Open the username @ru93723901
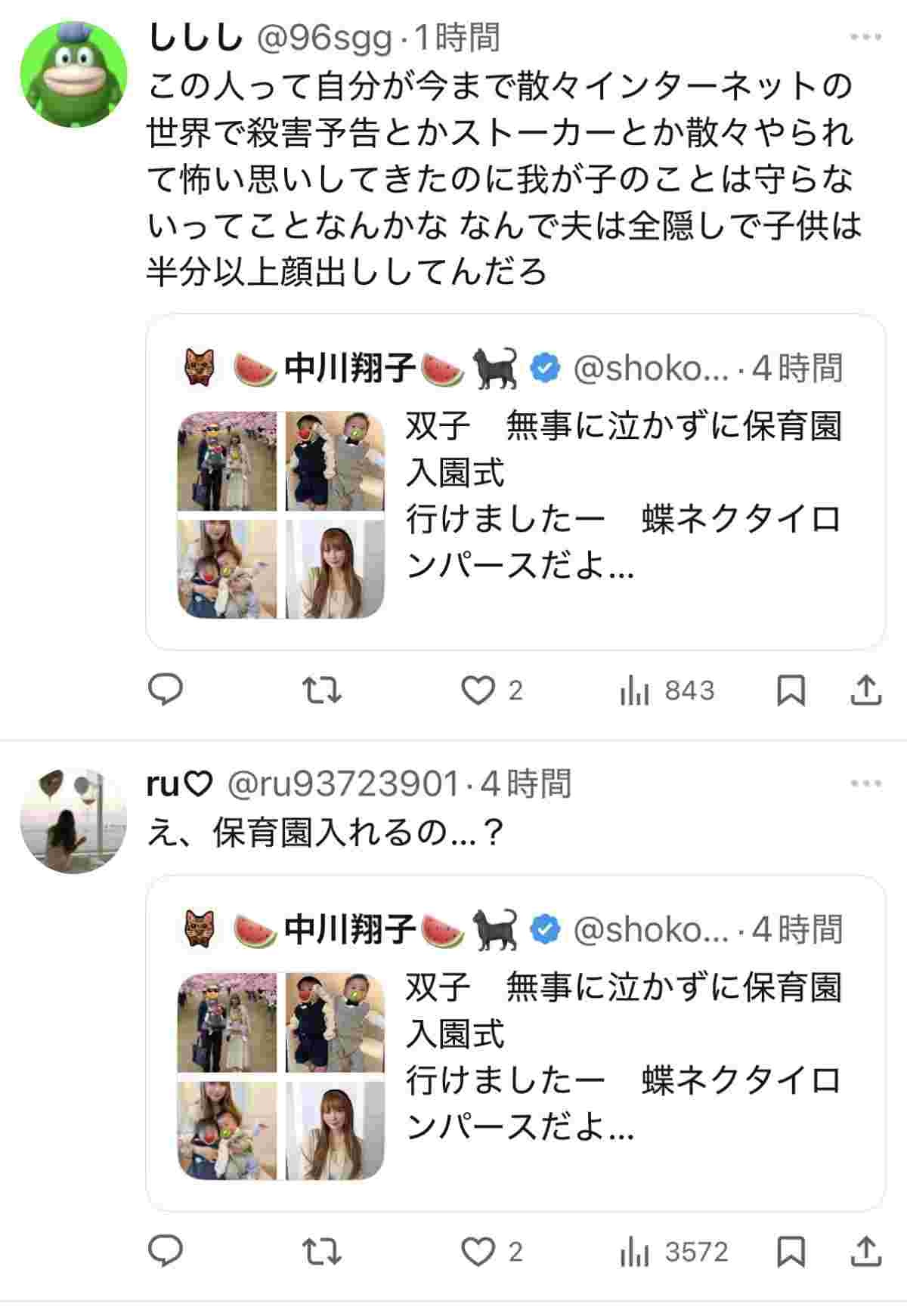Image resolution: width=907 pixels, height=1316 pixels. click(x=342, y=784)
